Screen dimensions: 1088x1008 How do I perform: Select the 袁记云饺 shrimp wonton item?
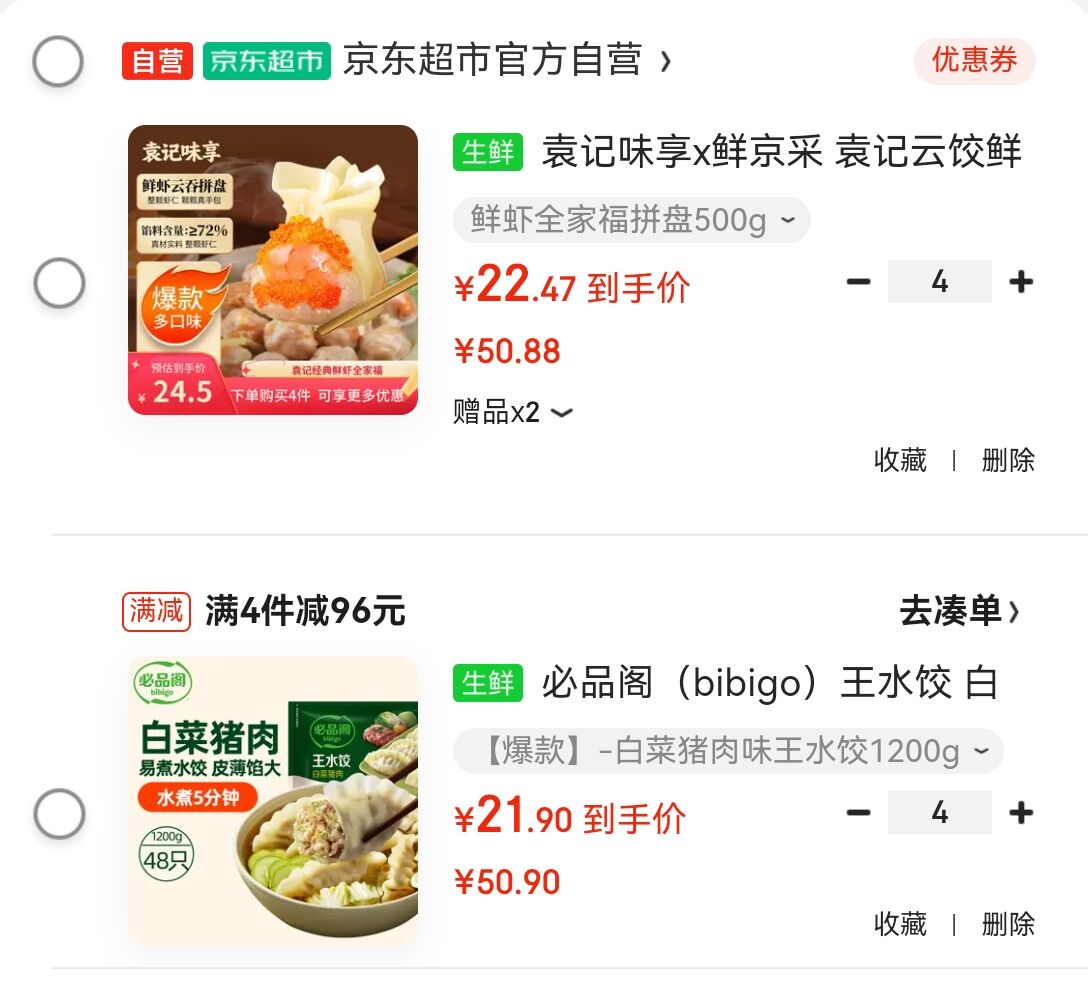tap(58, 283)
